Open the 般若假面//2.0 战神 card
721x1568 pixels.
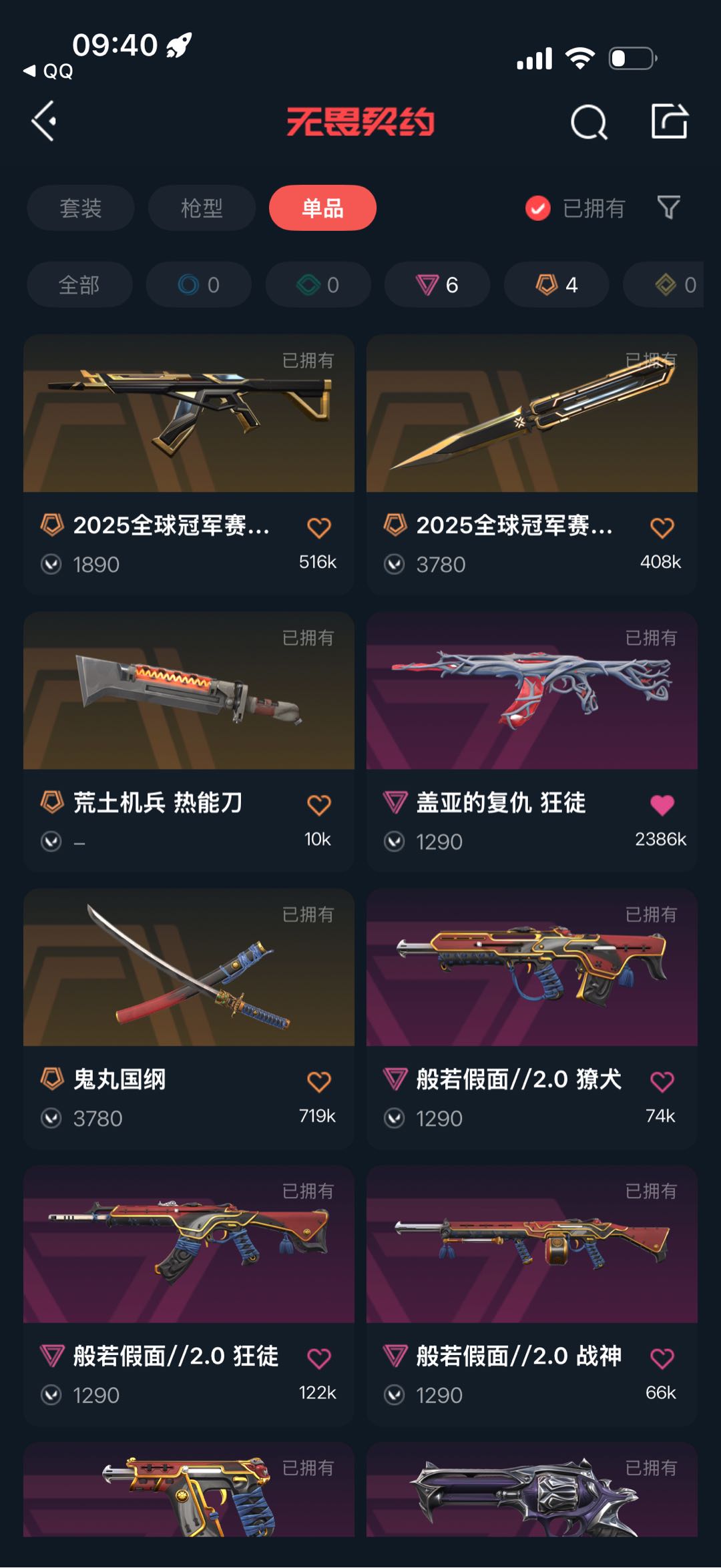[x=532, y=1295]
